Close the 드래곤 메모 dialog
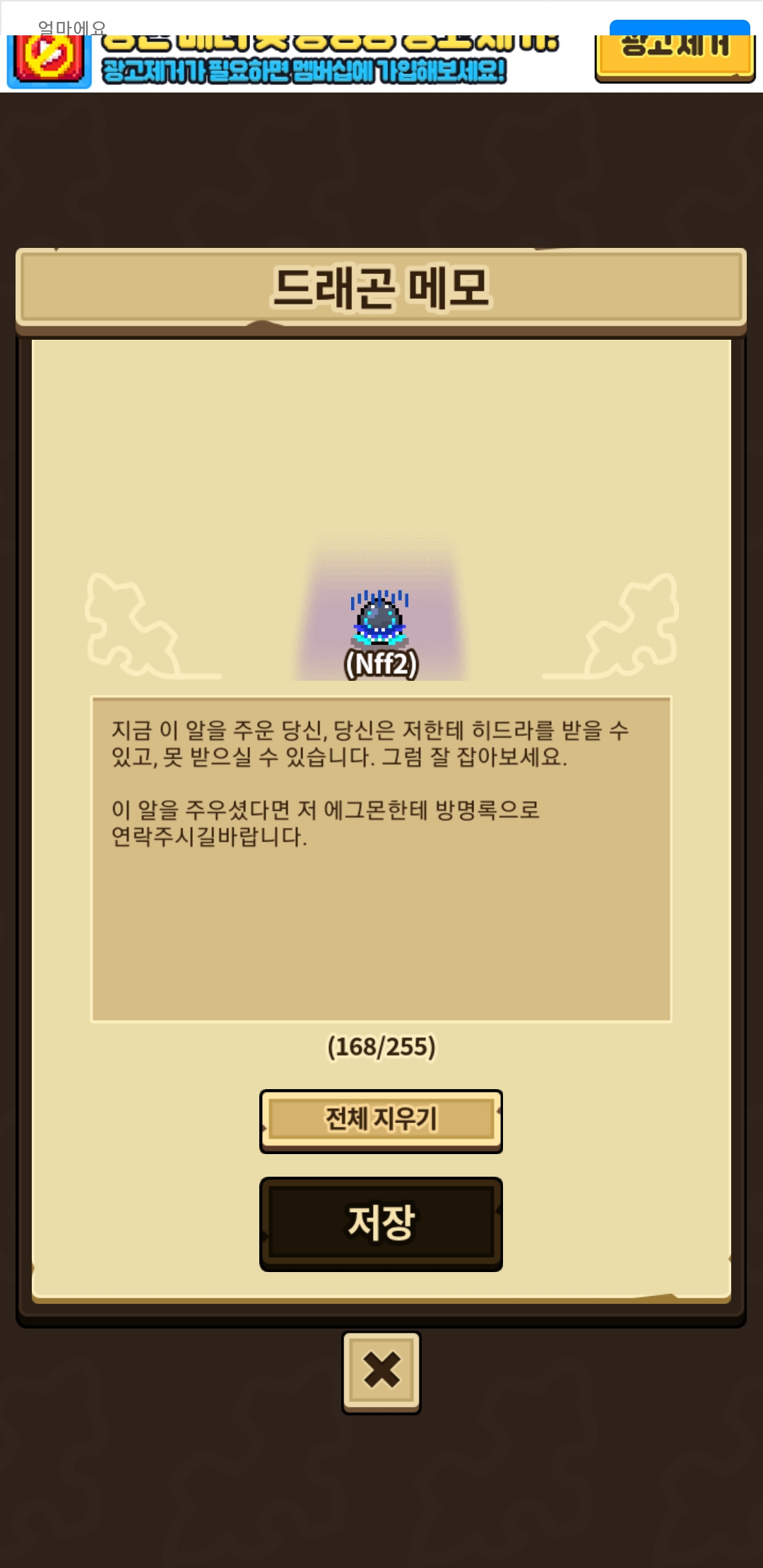Screen dimensions: 763x1568 click(381, 1371)
